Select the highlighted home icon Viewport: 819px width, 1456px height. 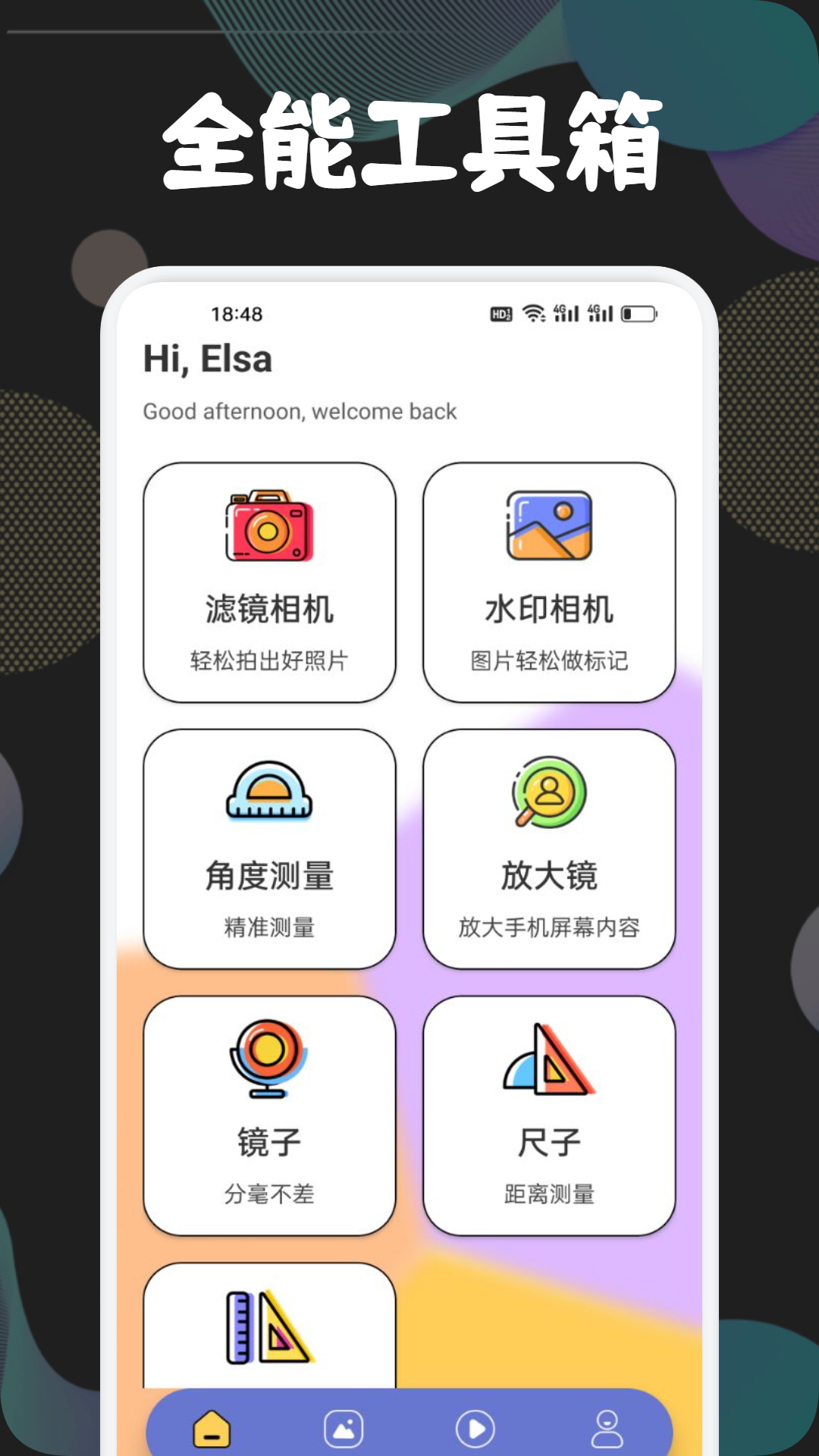(x=213, y=1427)
